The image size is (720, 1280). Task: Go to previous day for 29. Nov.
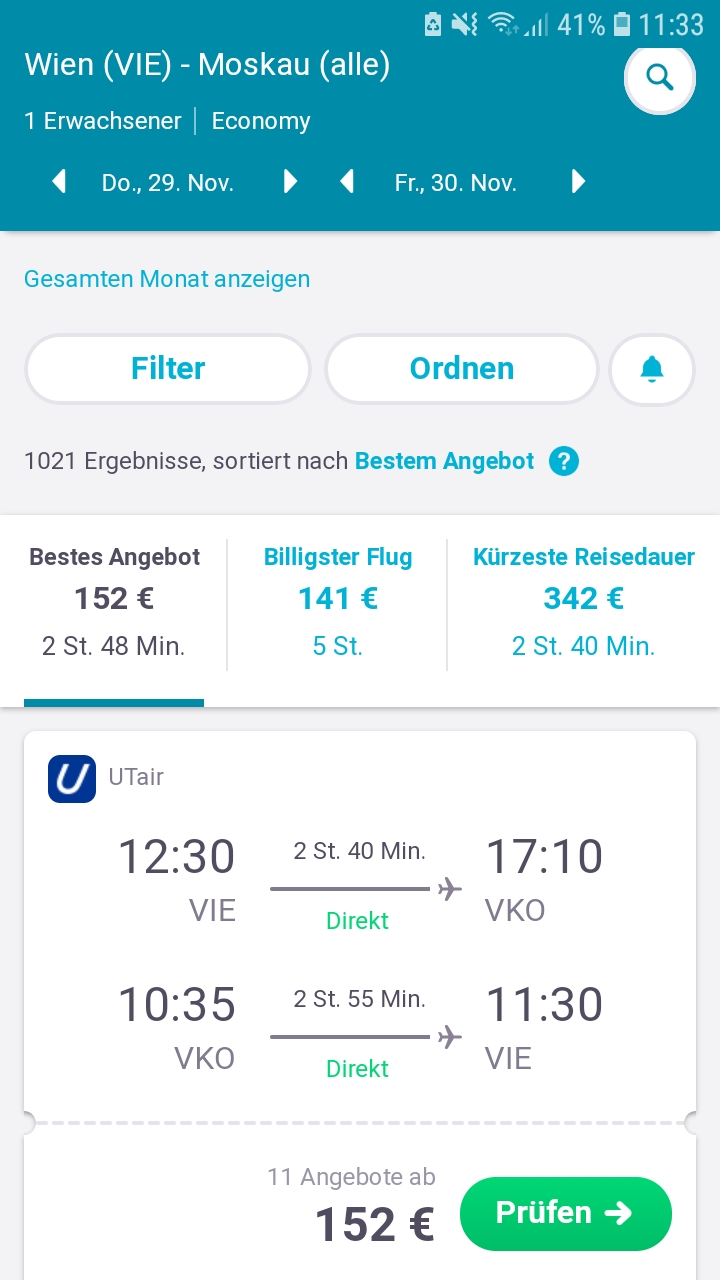click(x=59, y=182)
